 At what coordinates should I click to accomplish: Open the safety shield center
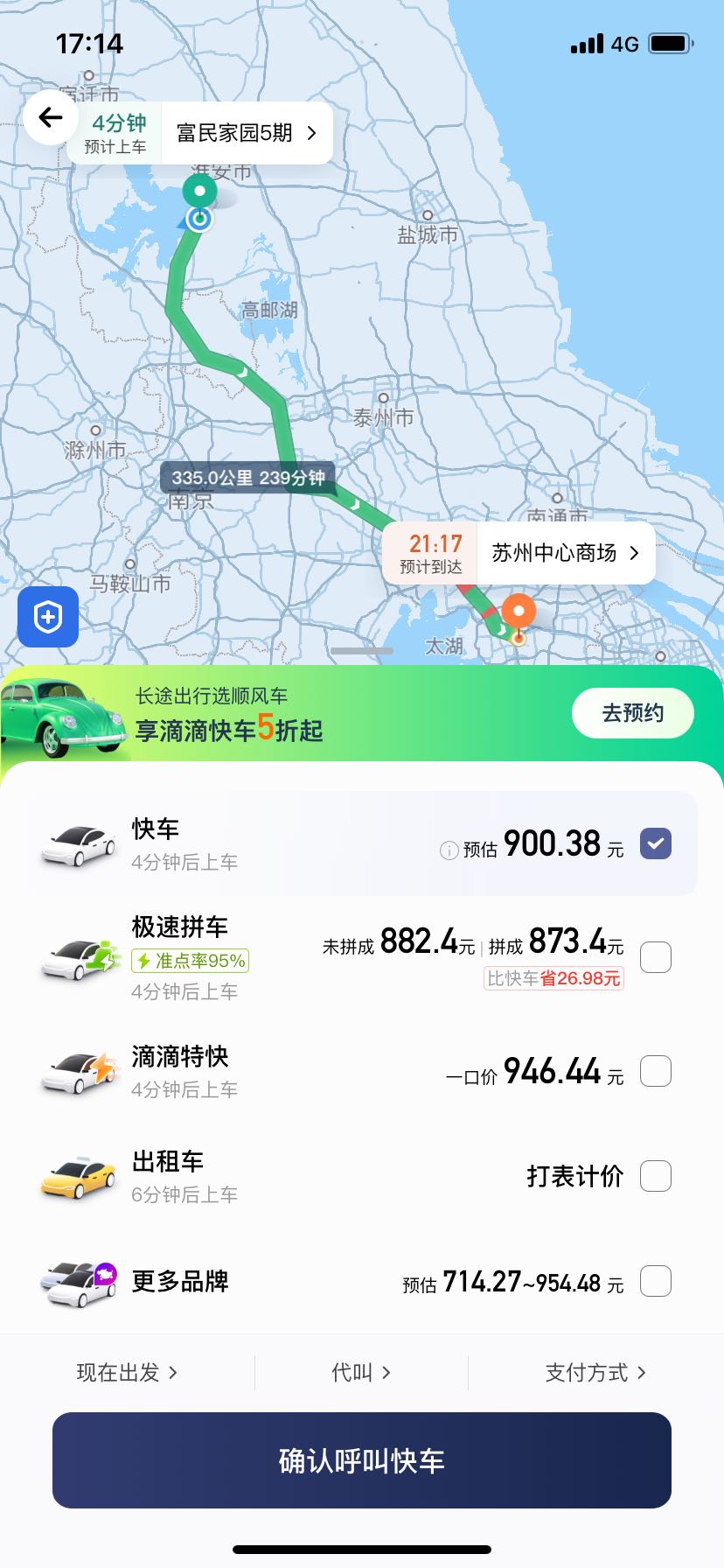coord(48,617)
